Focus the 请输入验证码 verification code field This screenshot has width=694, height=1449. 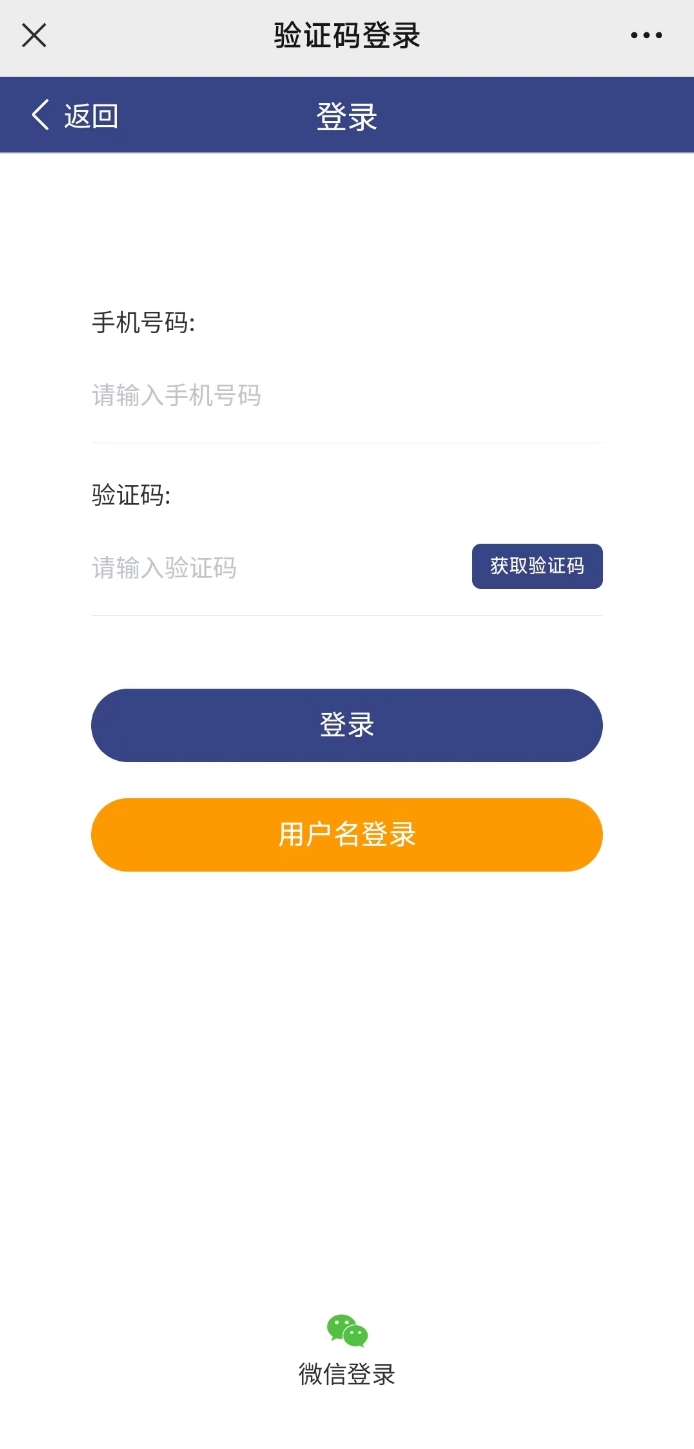pyautogui.click(x=277, y=568)
